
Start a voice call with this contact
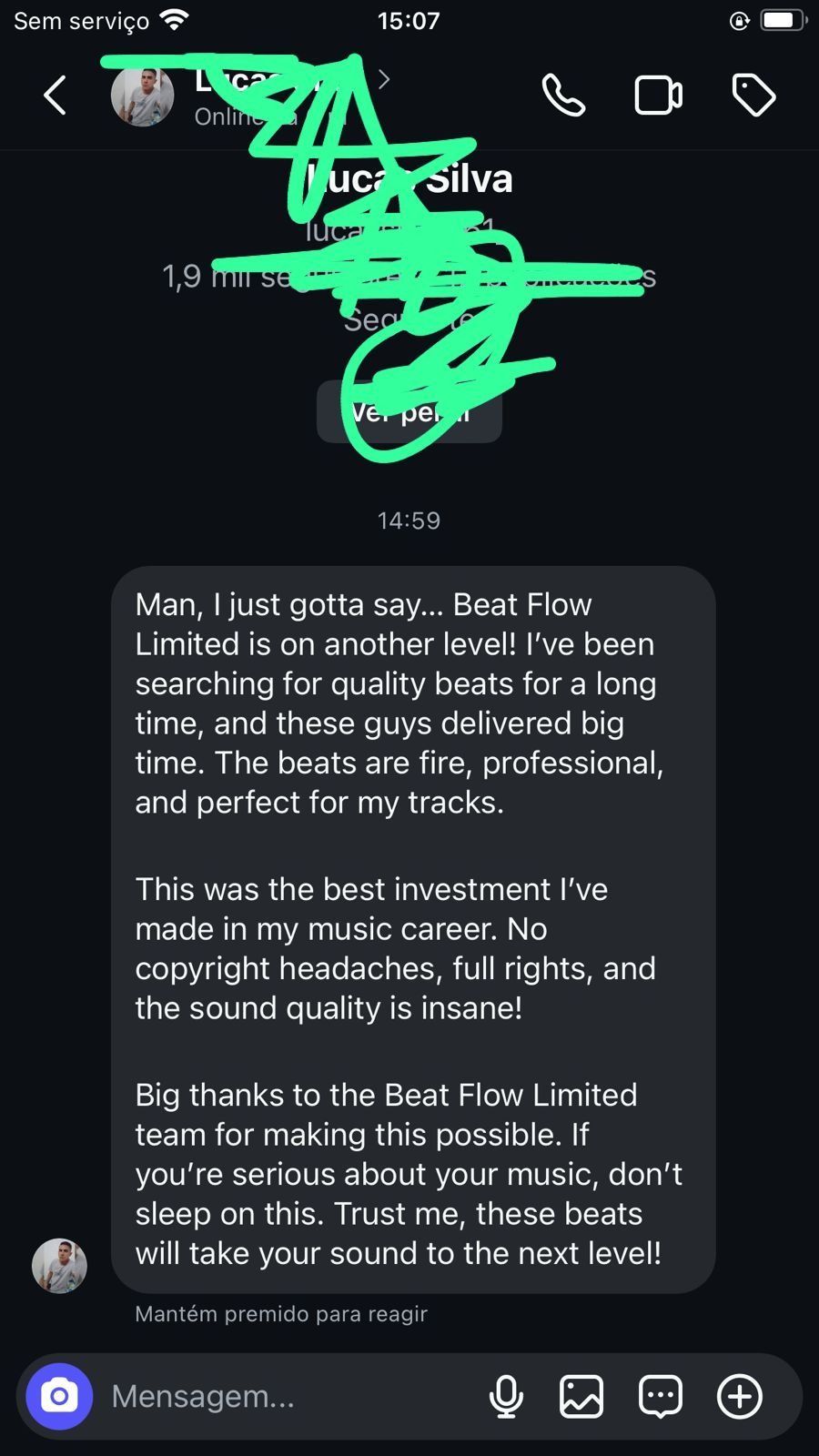coord(563,96)
